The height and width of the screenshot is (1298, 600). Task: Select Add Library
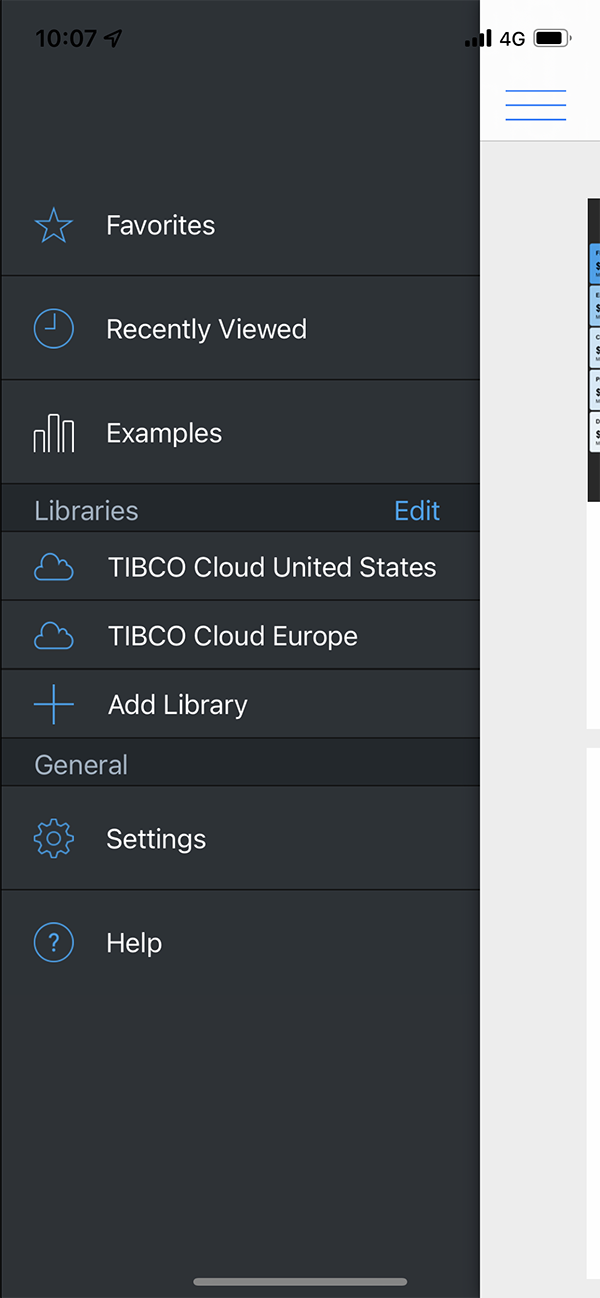tap(240, 704)
